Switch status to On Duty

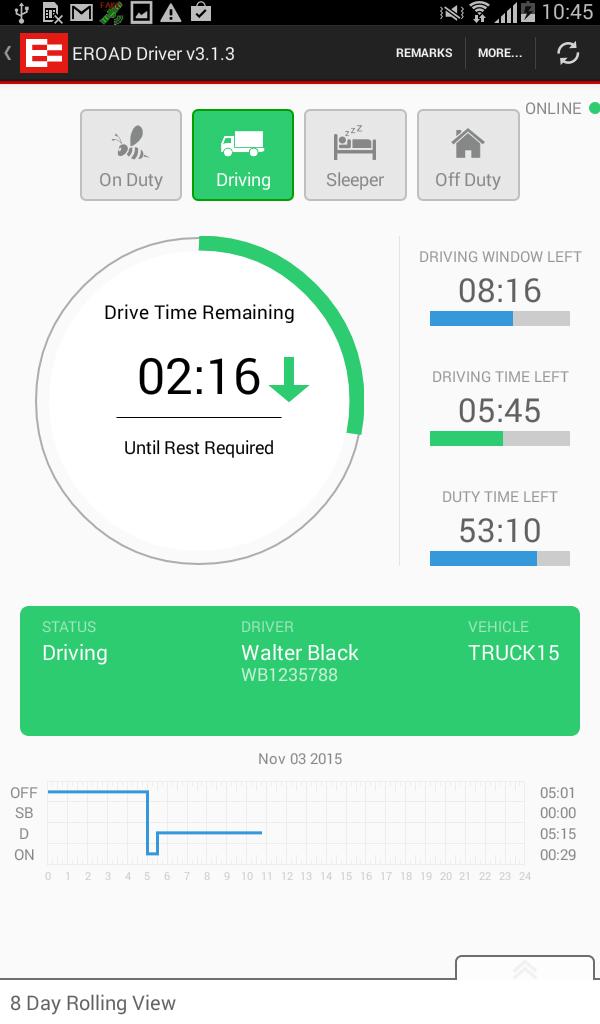(131, 155)
